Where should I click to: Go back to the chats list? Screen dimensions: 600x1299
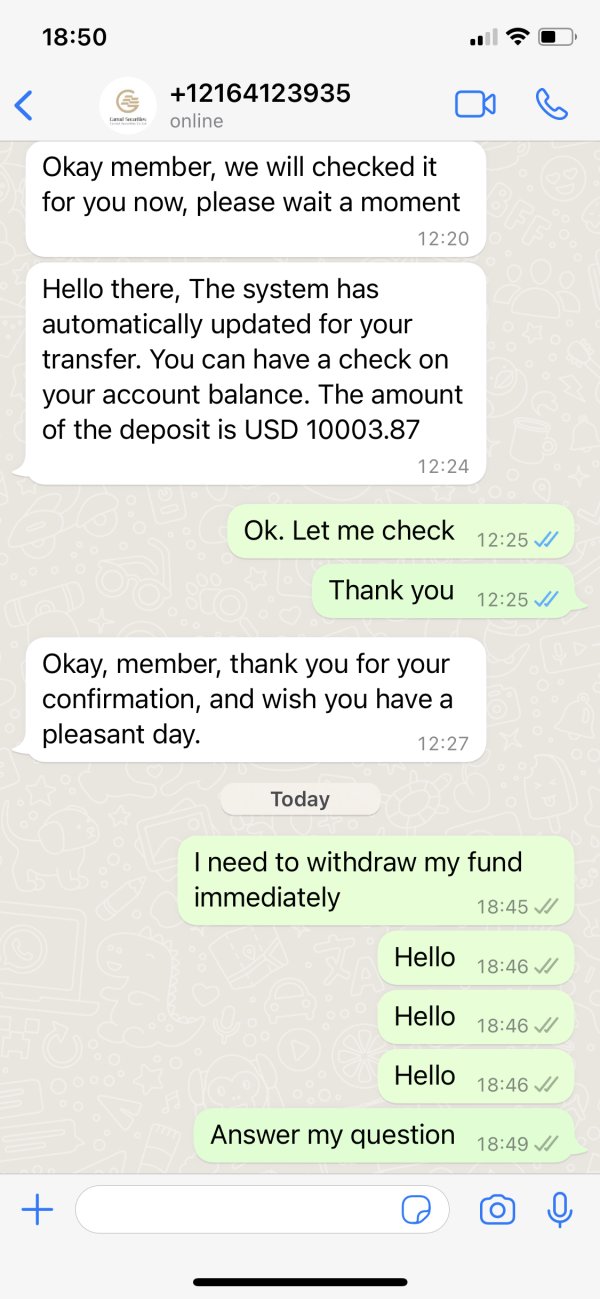pyautogui.click(x=24, y=105)
